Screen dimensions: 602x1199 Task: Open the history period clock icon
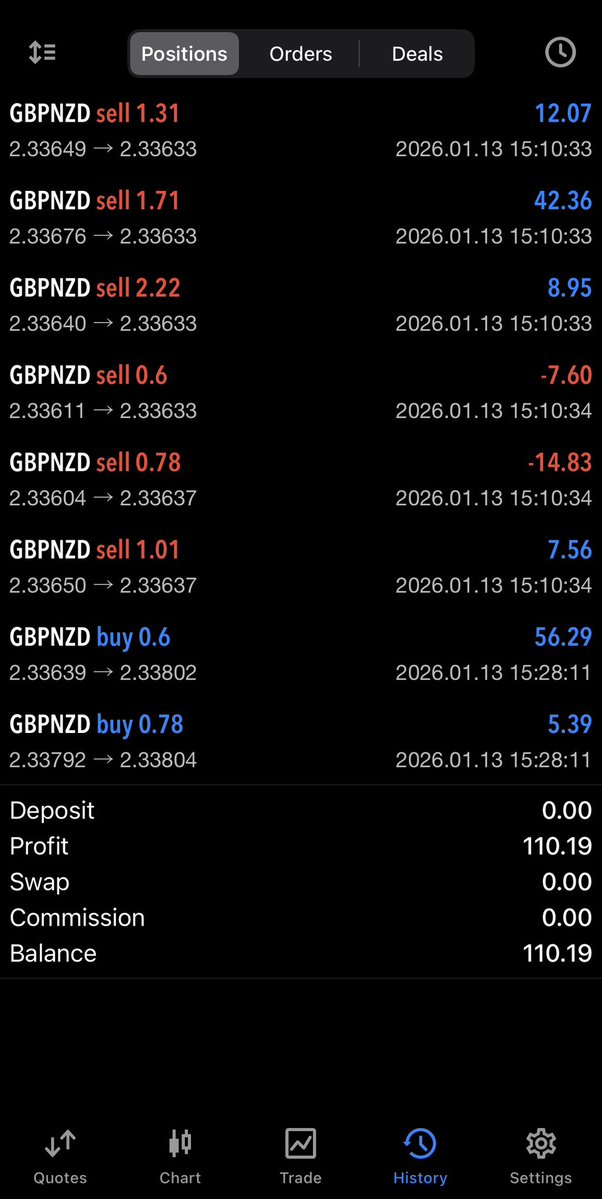click(x=560, y=53)
